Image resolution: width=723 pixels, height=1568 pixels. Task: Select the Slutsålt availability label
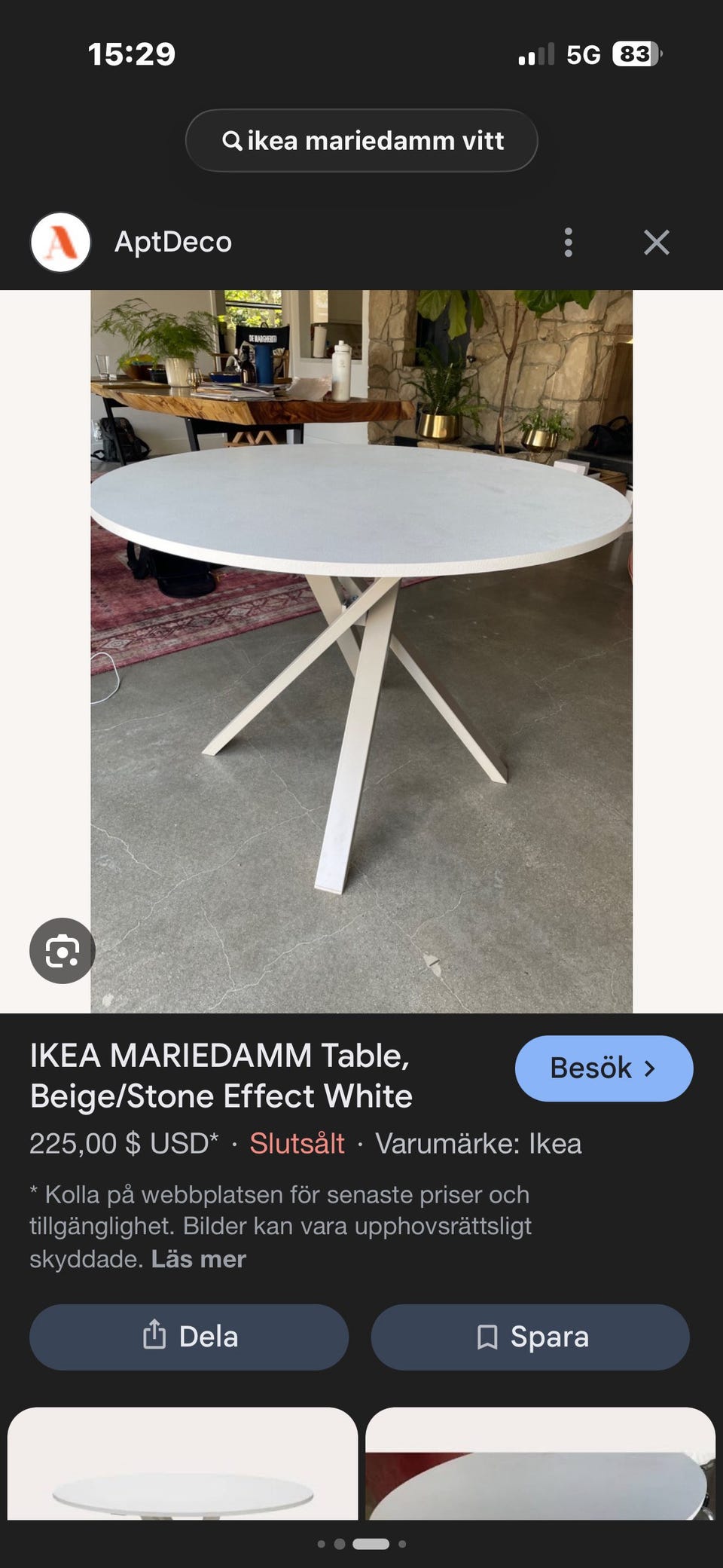tap(297, 1144)
